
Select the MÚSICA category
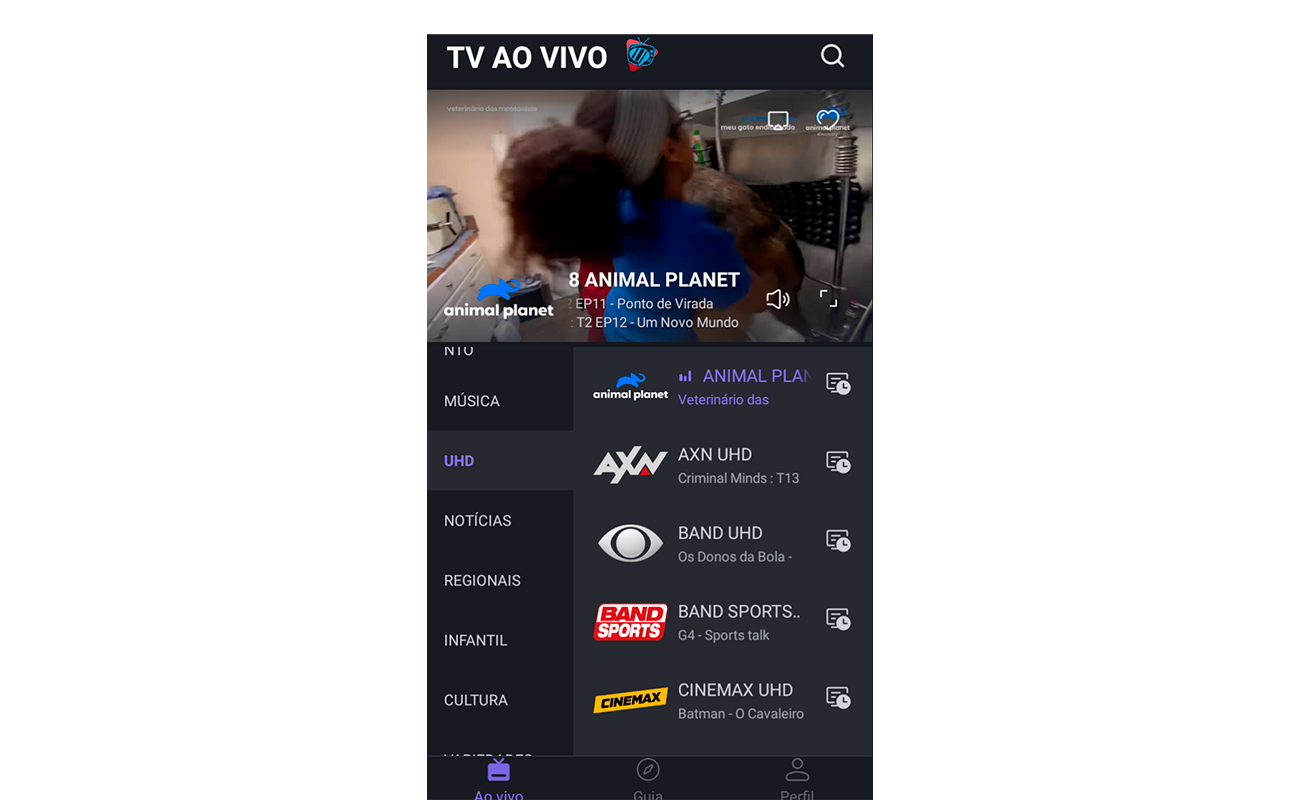(472, 401)
